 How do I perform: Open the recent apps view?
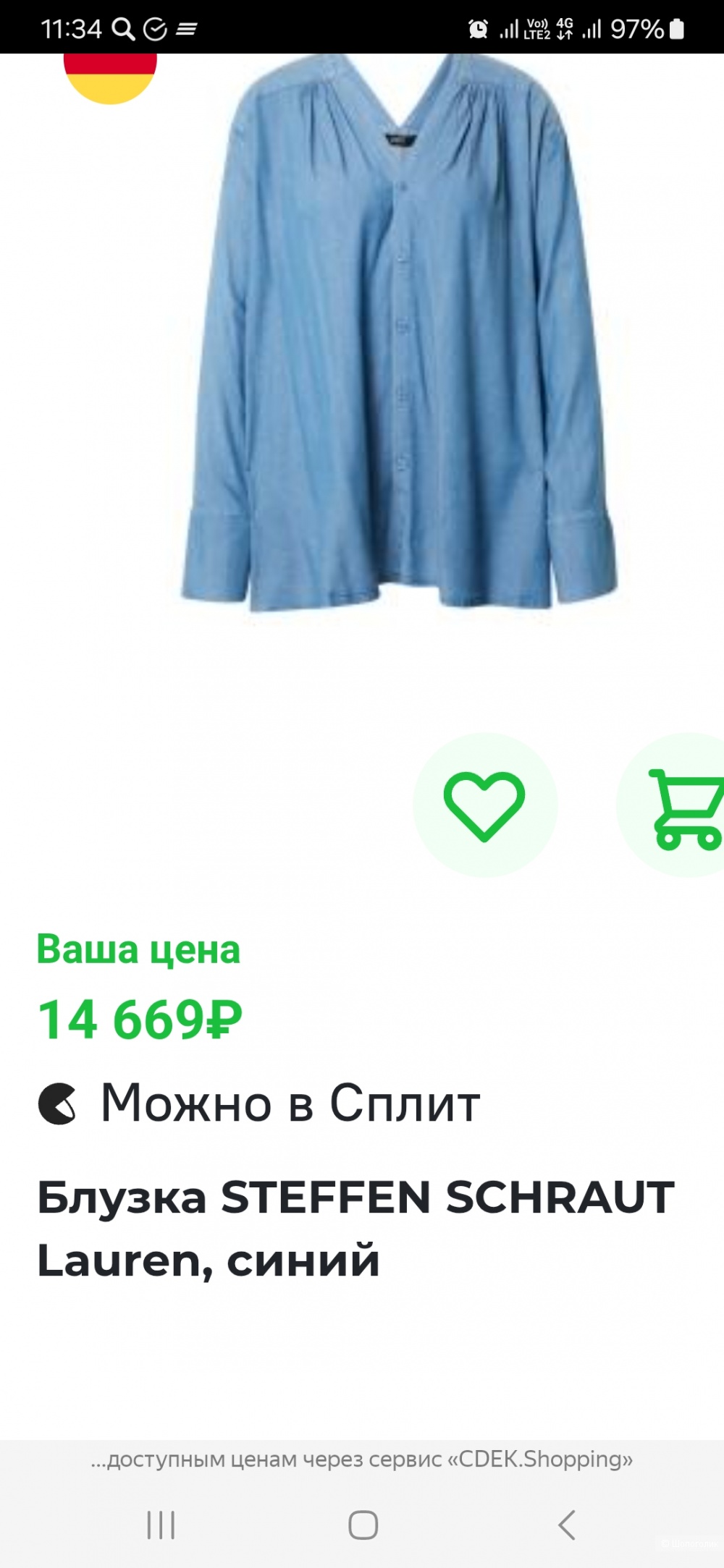[x=161, y=1525]
